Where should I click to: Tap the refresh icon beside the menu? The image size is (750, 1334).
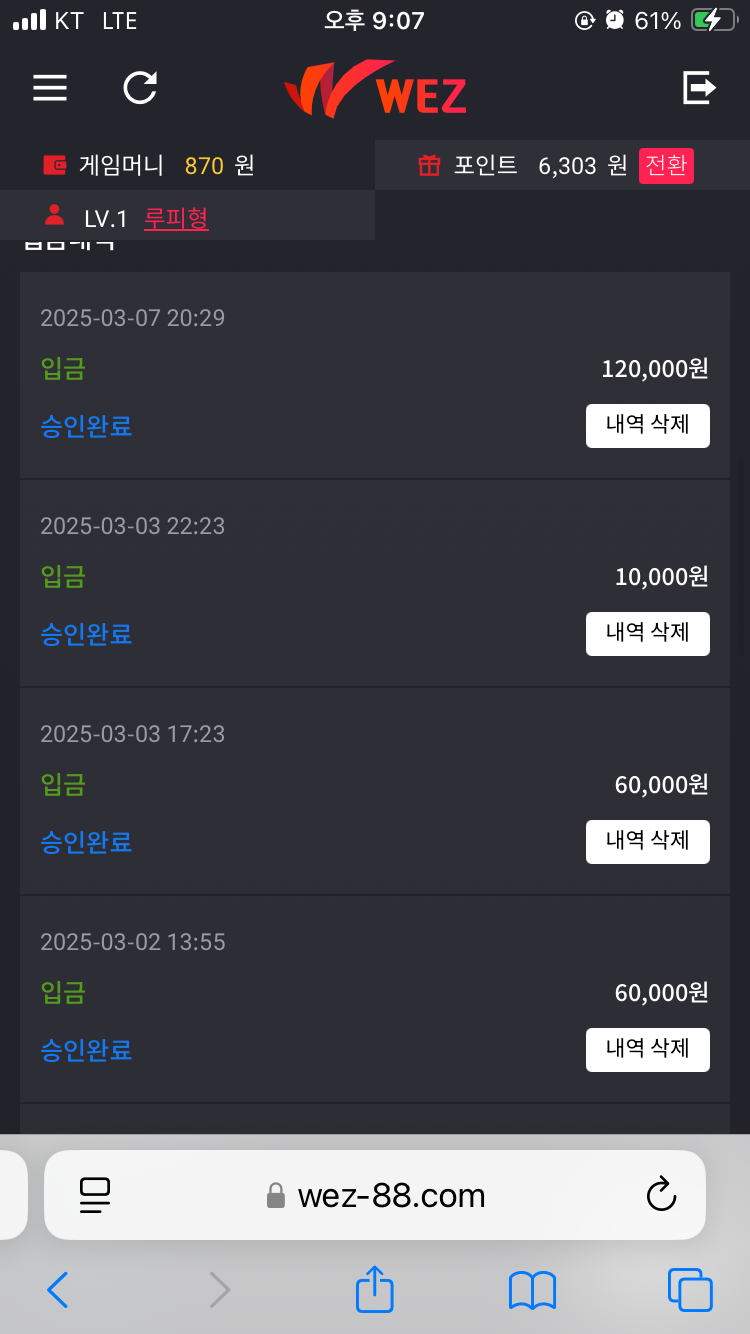140,88
